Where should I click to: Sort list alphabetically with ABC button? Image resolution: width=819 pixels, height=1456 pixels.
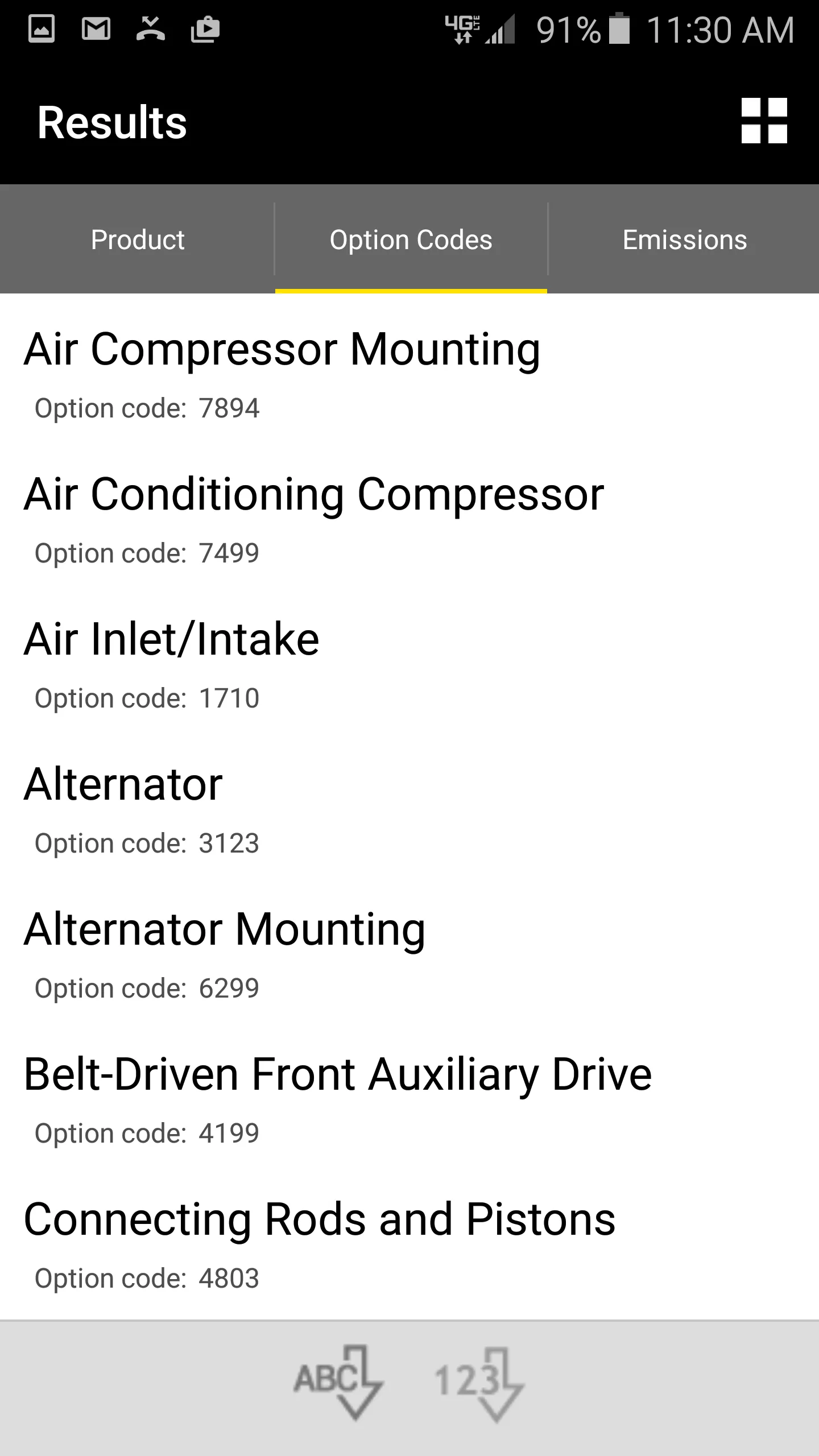pyautogui.click(x=338, y=1382)
